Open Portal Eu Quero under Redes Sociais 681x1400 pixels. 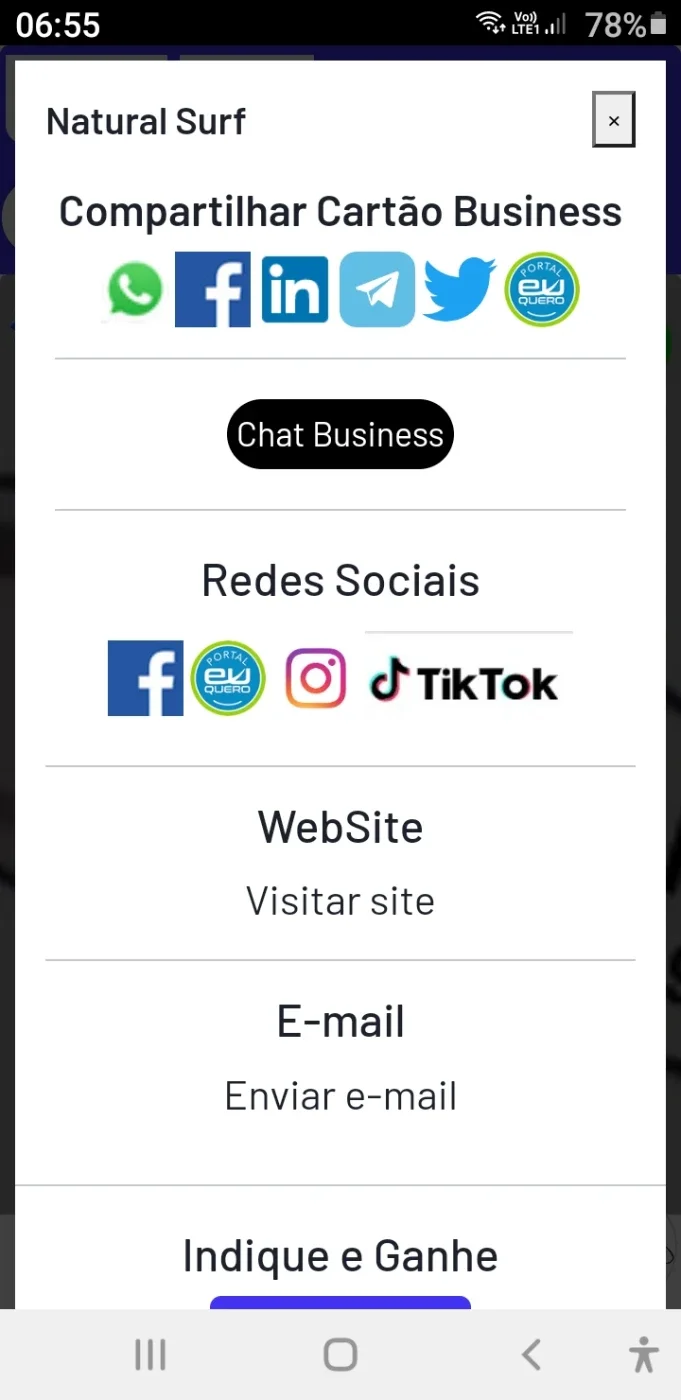tap(228, 678)
